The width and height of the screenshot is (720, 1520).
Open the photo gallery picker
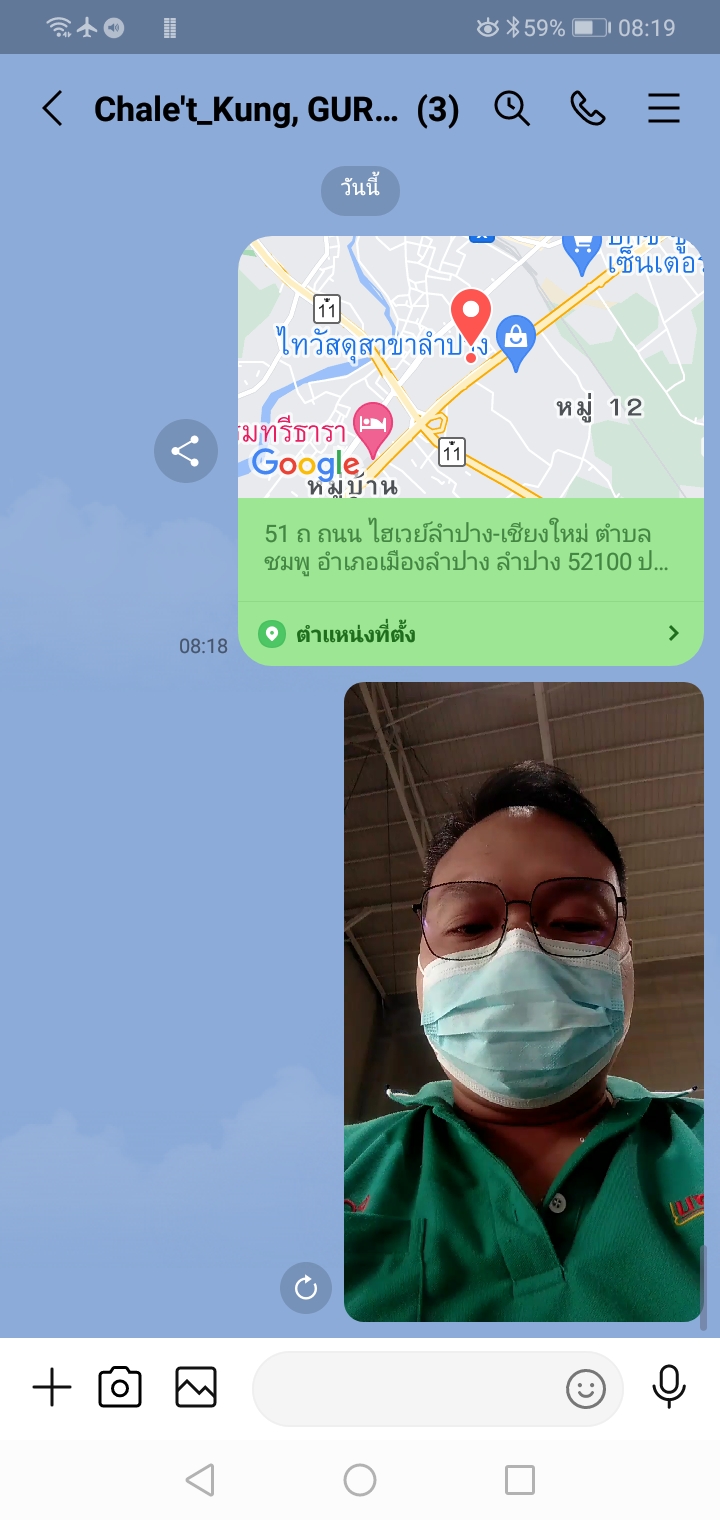click(x=196, y=1388)
